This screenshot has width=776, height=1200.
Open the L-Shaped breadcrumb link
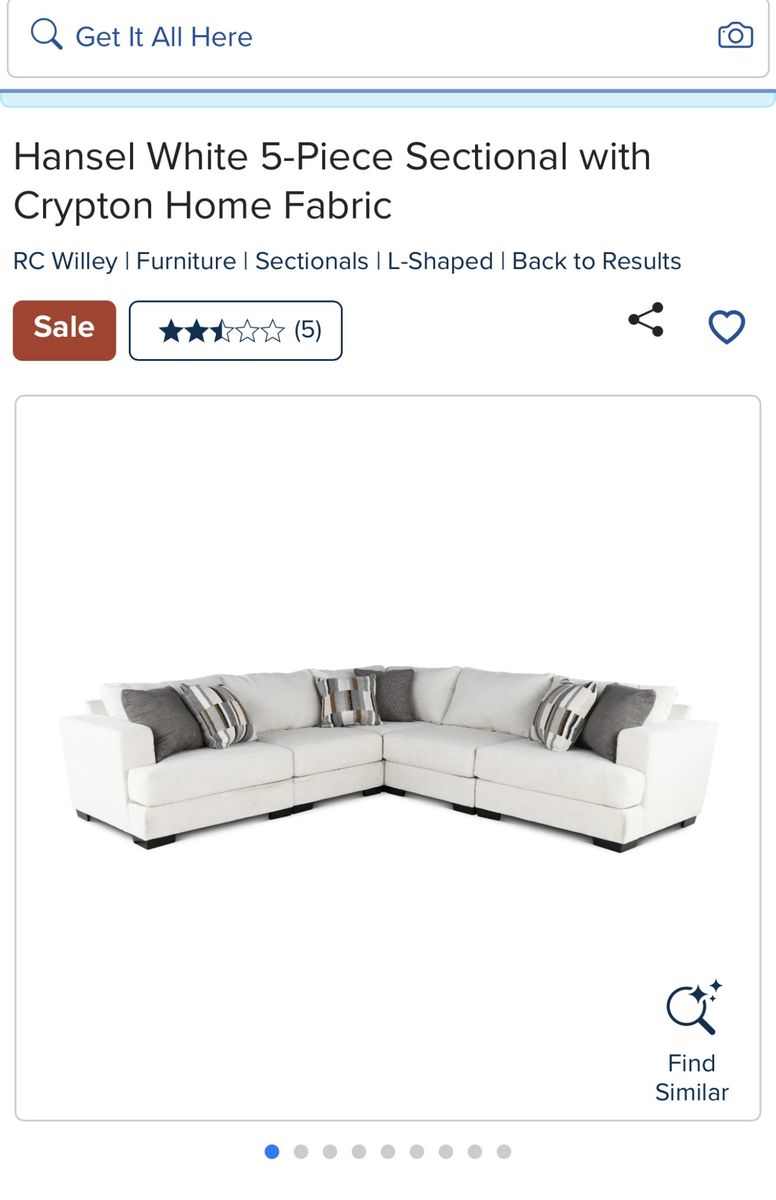click(x=440, y=261)
